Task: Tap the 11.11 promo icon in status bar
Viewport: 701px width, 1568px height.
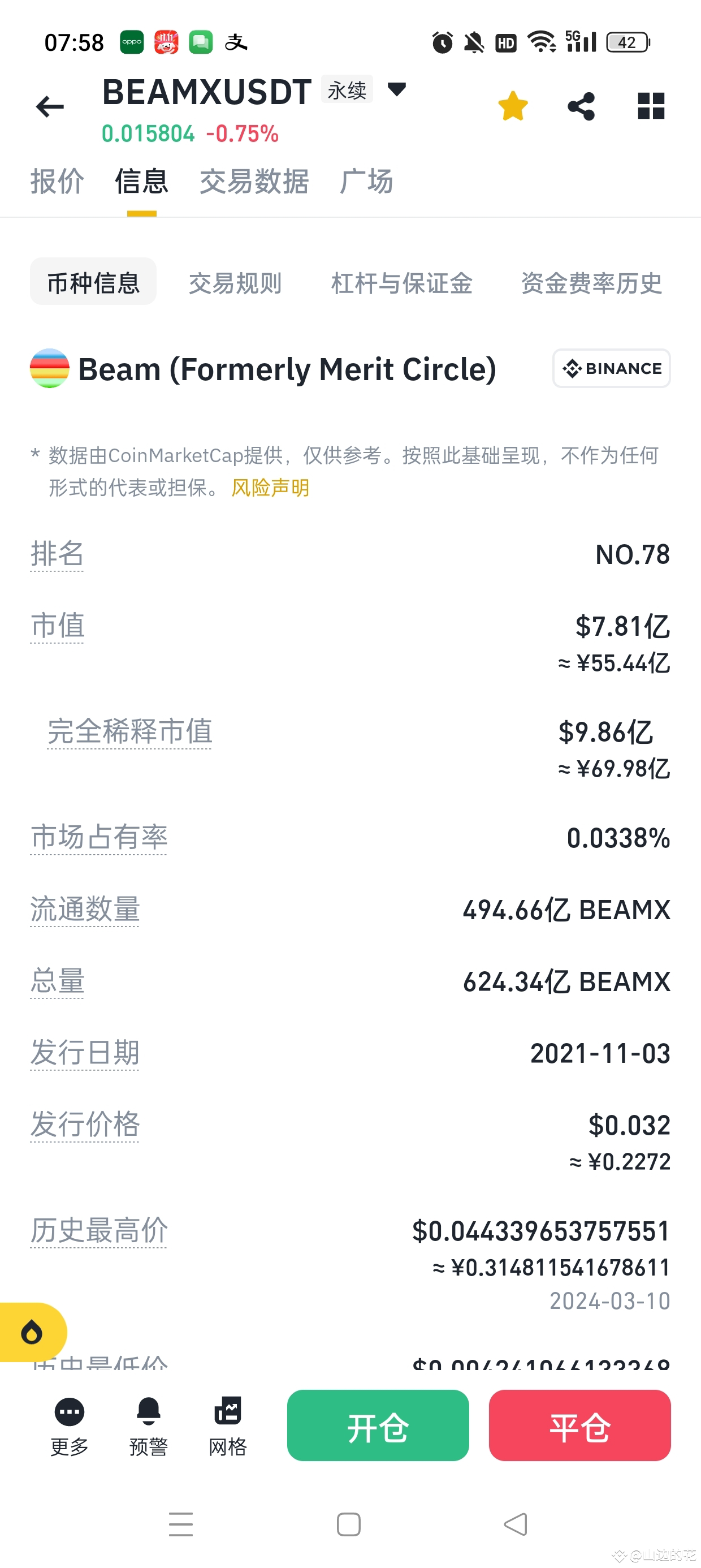Action: [166, 41]
